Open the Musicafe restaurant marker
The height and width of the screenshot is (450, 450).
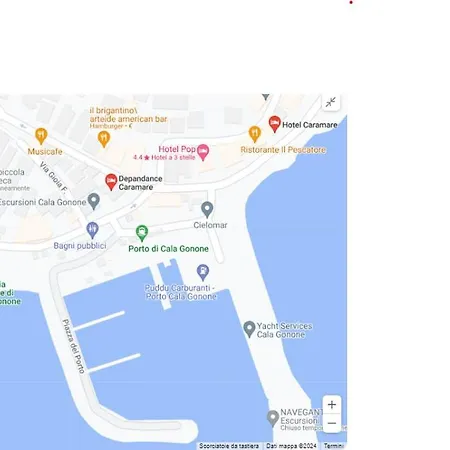pos(41,136)
